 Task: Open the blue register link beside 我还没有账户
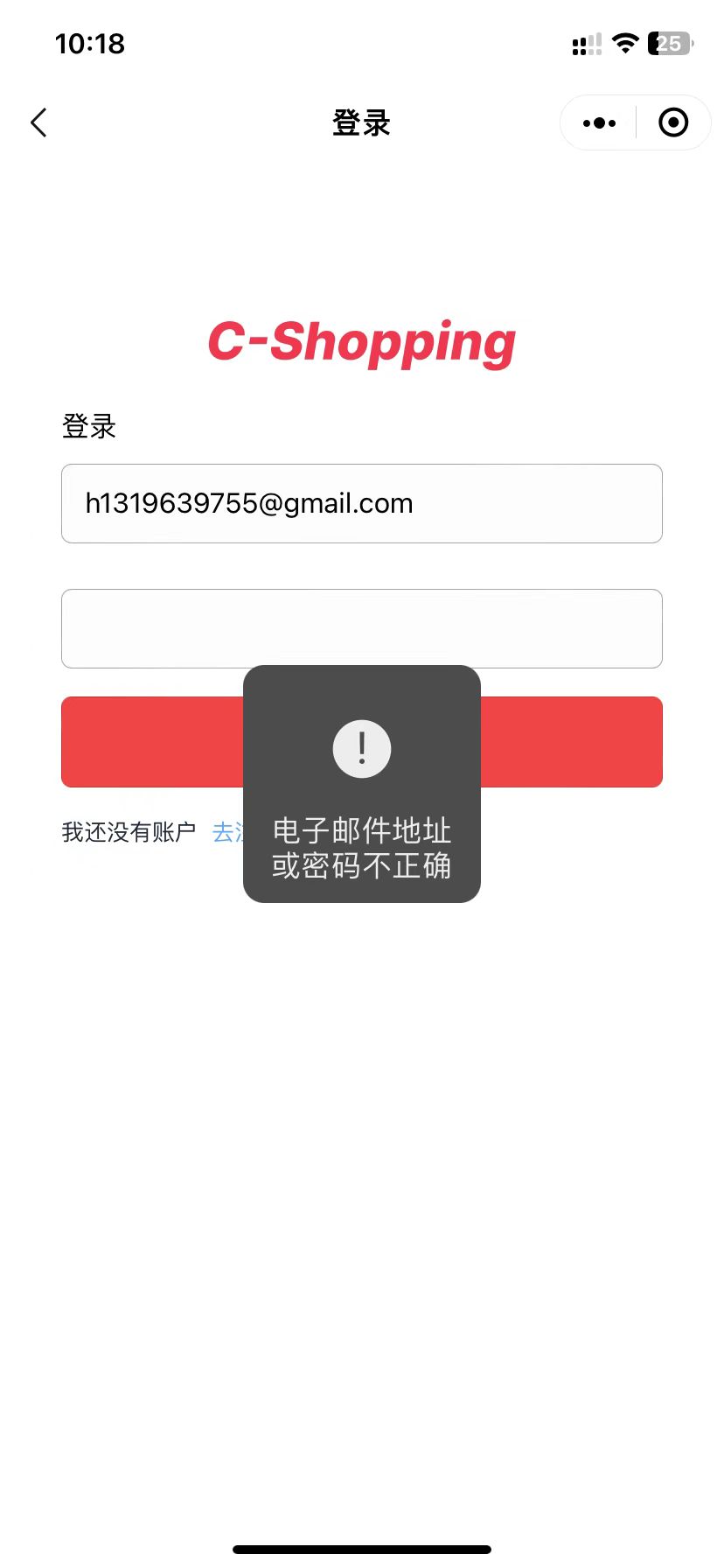[227, 832]
